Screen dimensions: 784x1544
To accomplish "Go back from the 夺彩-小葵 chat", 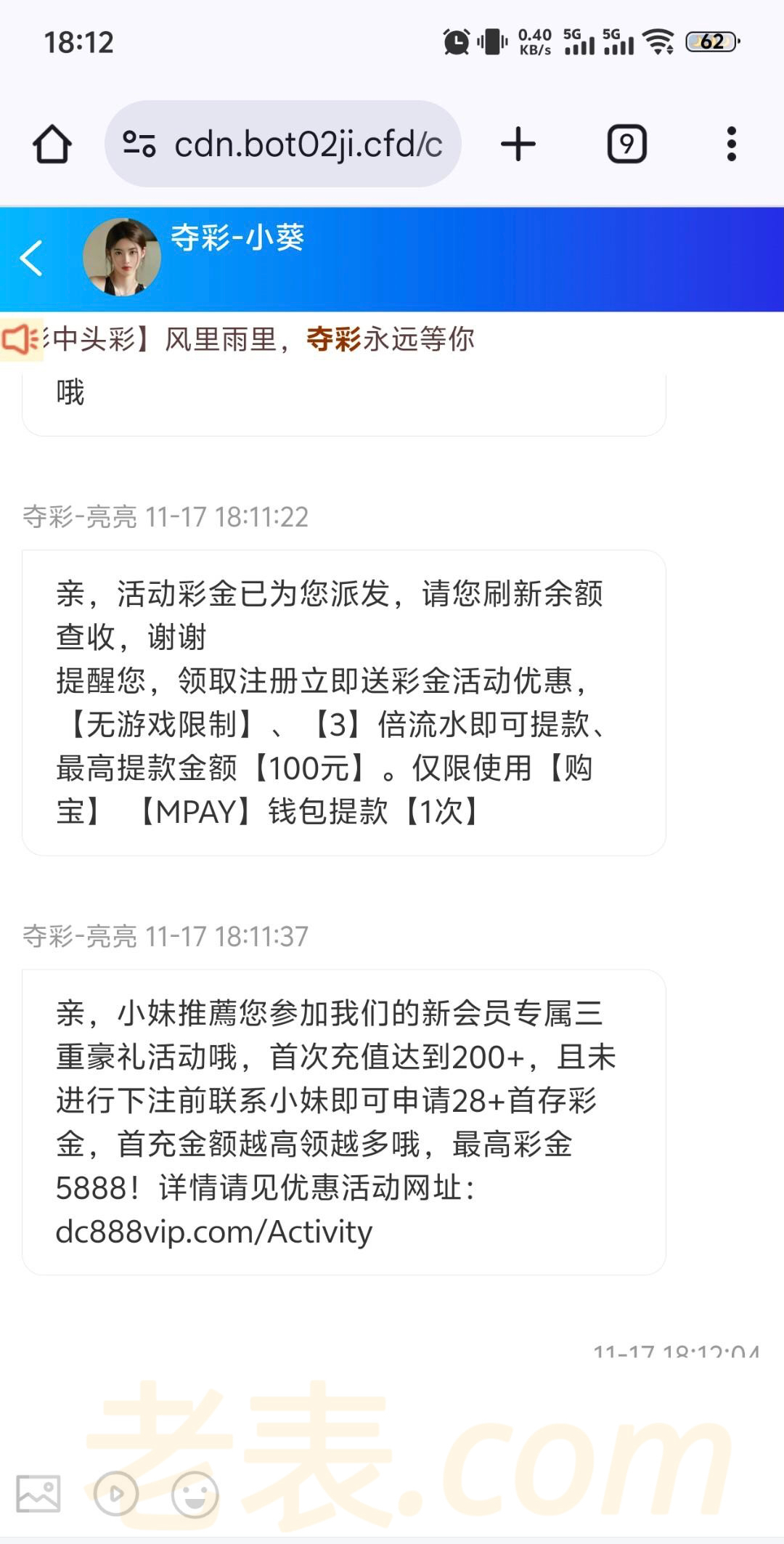I will (32, 258).
